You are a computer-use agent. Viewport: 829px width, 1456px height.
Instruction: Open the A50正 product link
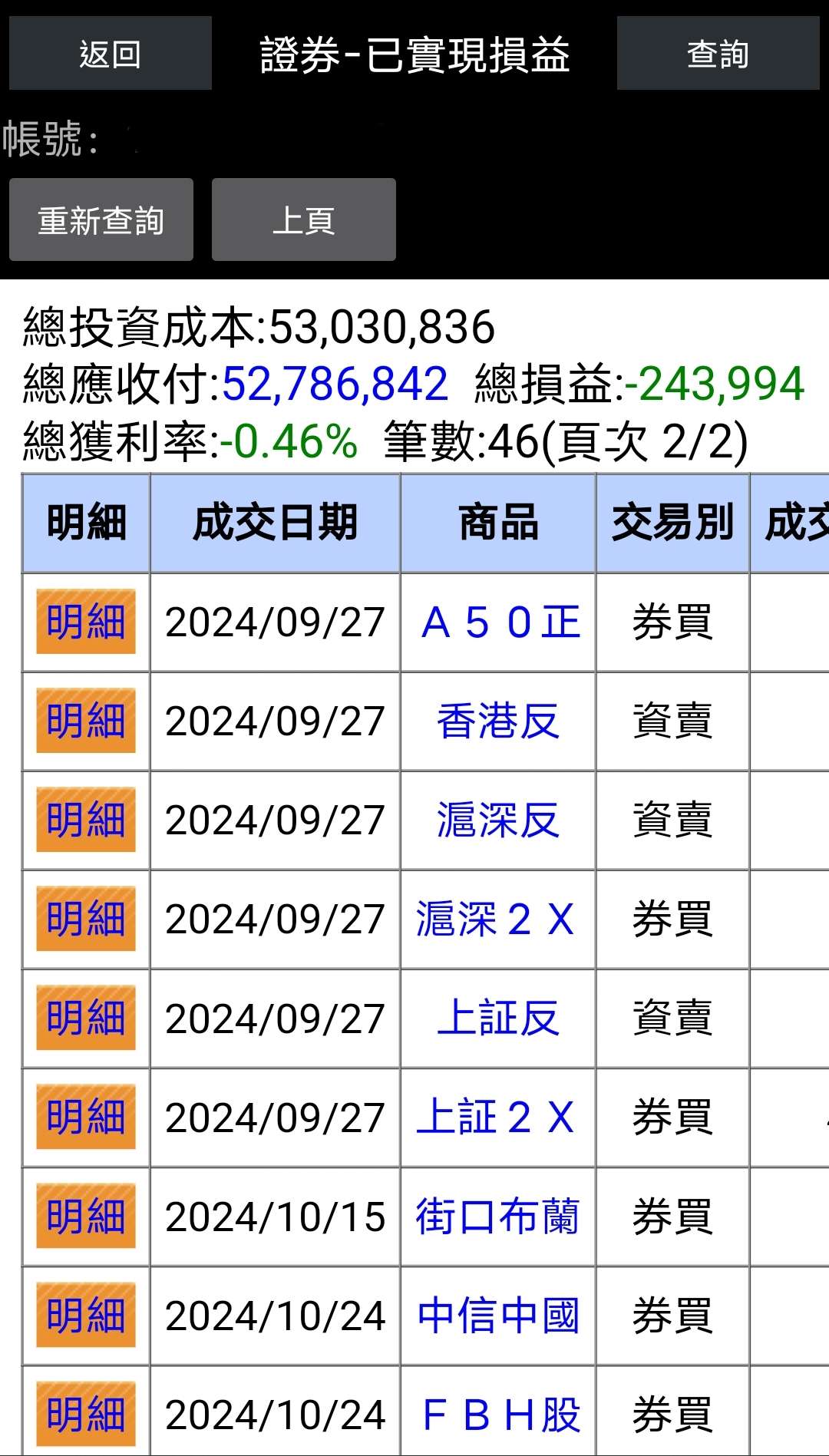[500, 622]
